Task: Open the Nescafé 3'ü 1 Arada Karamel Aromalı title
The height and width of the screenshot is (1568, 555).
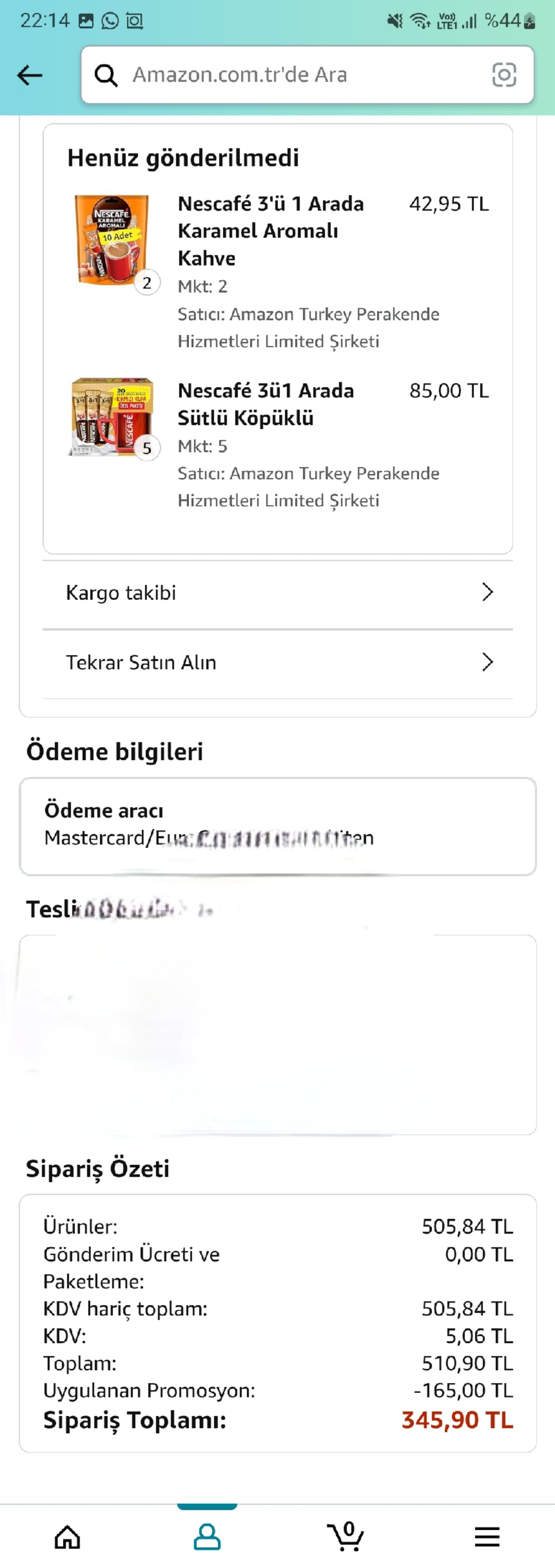Action: [x=271, y=231]
